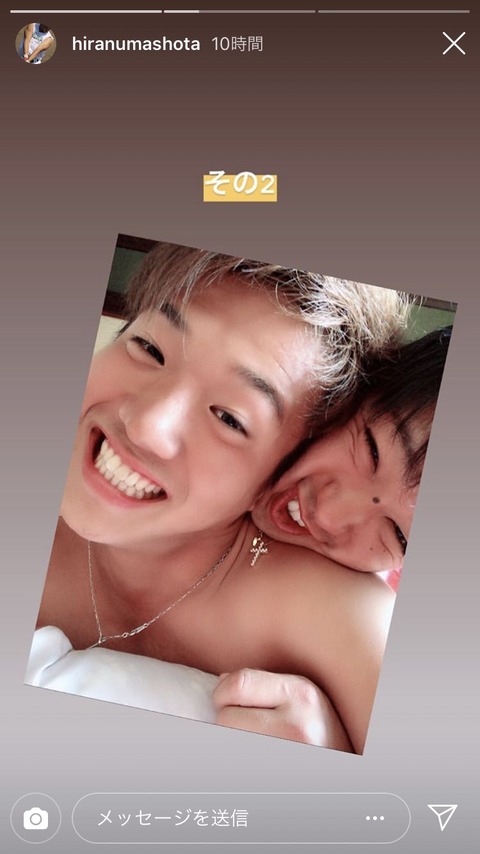Close the story viewer
Viewport: 480px width, 854px height.
453,44
